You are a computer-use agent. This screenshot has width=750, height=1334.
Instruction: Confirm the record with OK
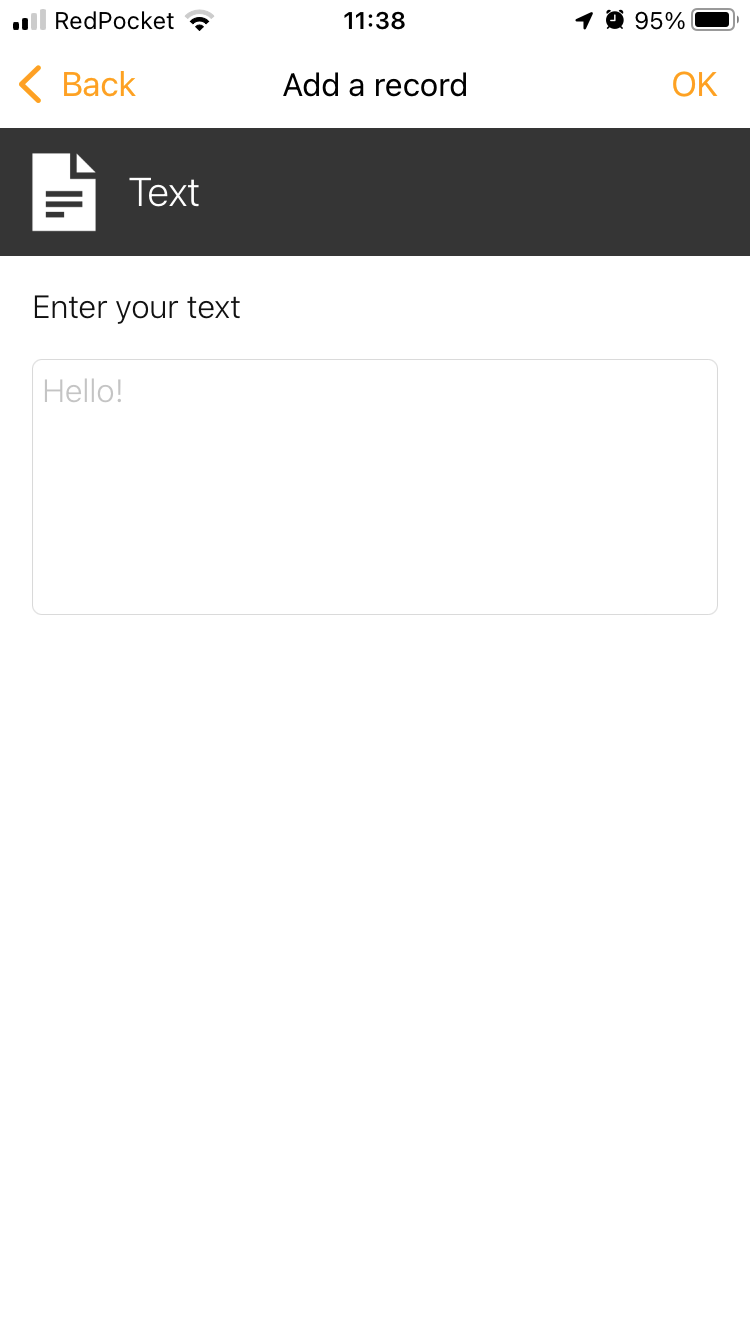click(694, 85)
